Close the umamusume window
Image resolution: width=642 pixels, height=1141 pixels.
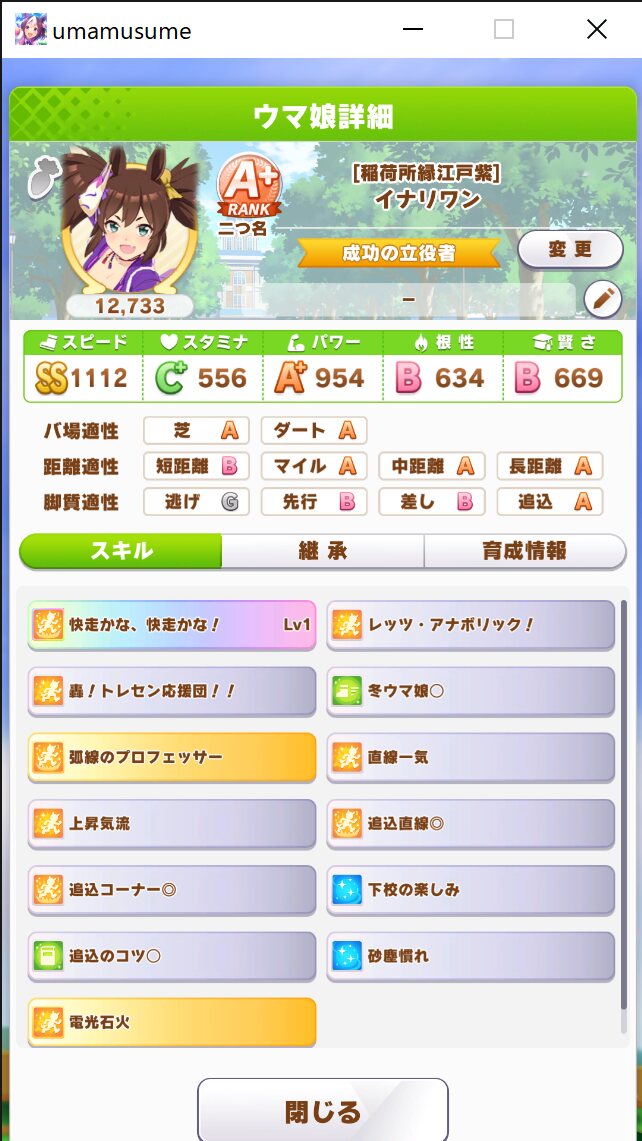click(596, 30)
